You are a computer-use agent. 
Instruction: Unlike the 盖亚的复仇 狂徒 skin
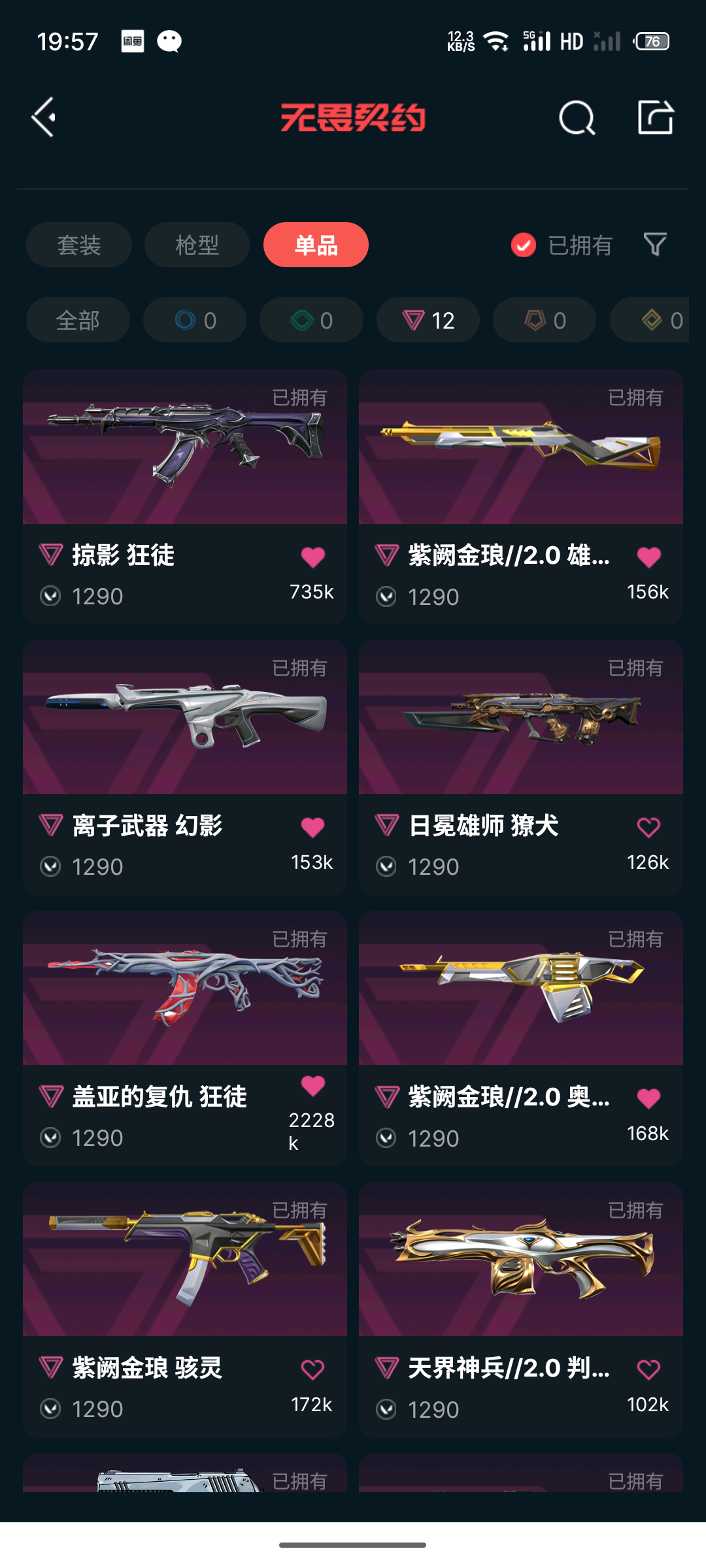tap(312, 1086)
